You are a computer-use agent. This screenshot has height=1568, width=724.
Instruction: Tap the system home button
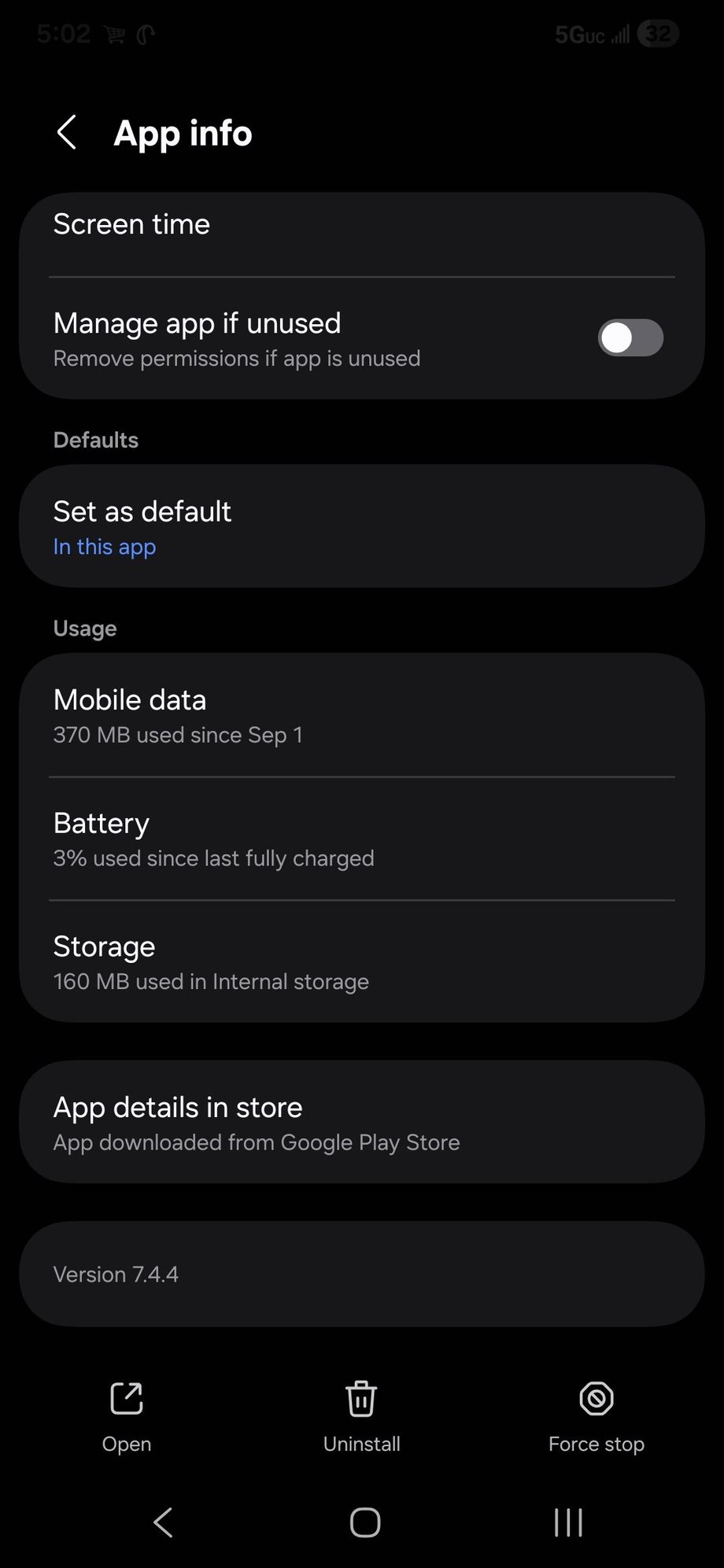(x=364, y=1522)
